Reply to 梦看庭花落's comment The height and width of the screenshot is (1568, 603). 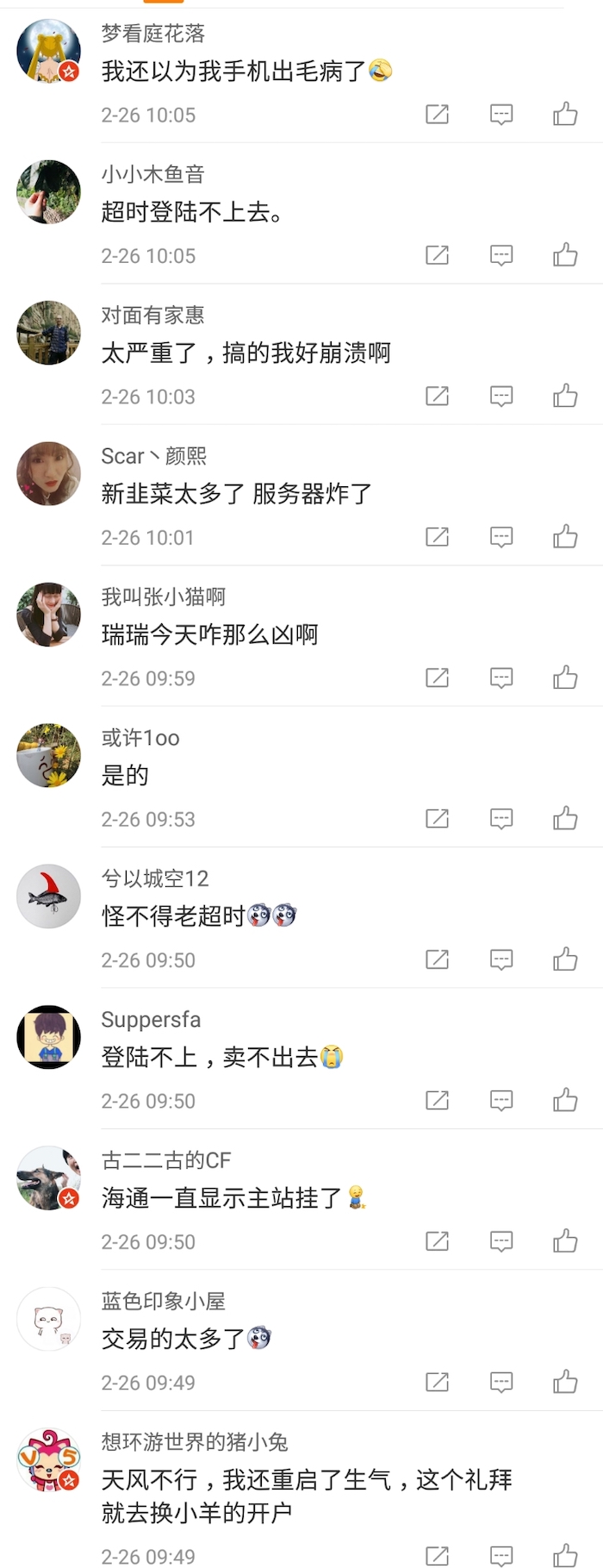[x=501, y=114]
